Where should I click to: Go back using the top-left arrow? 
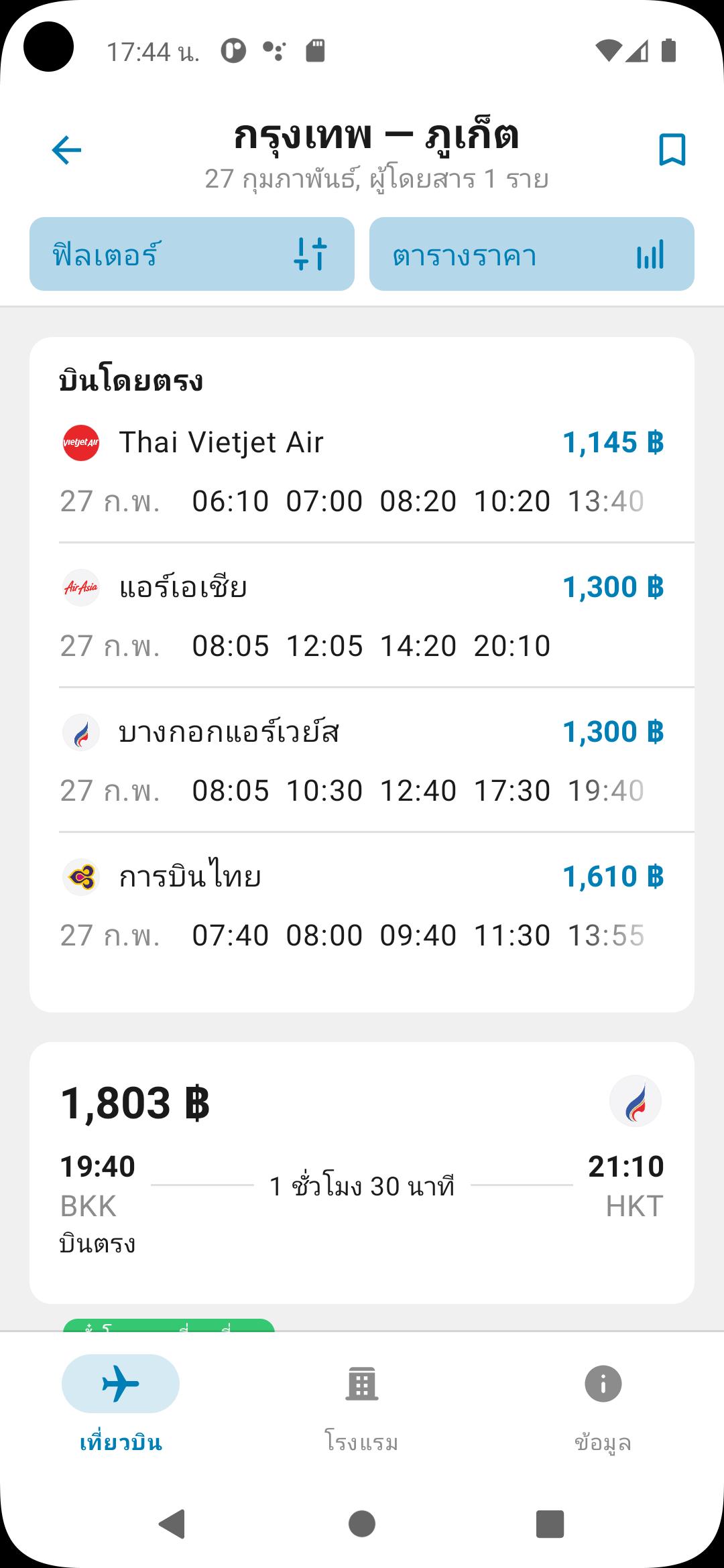(x=66, y=149)
